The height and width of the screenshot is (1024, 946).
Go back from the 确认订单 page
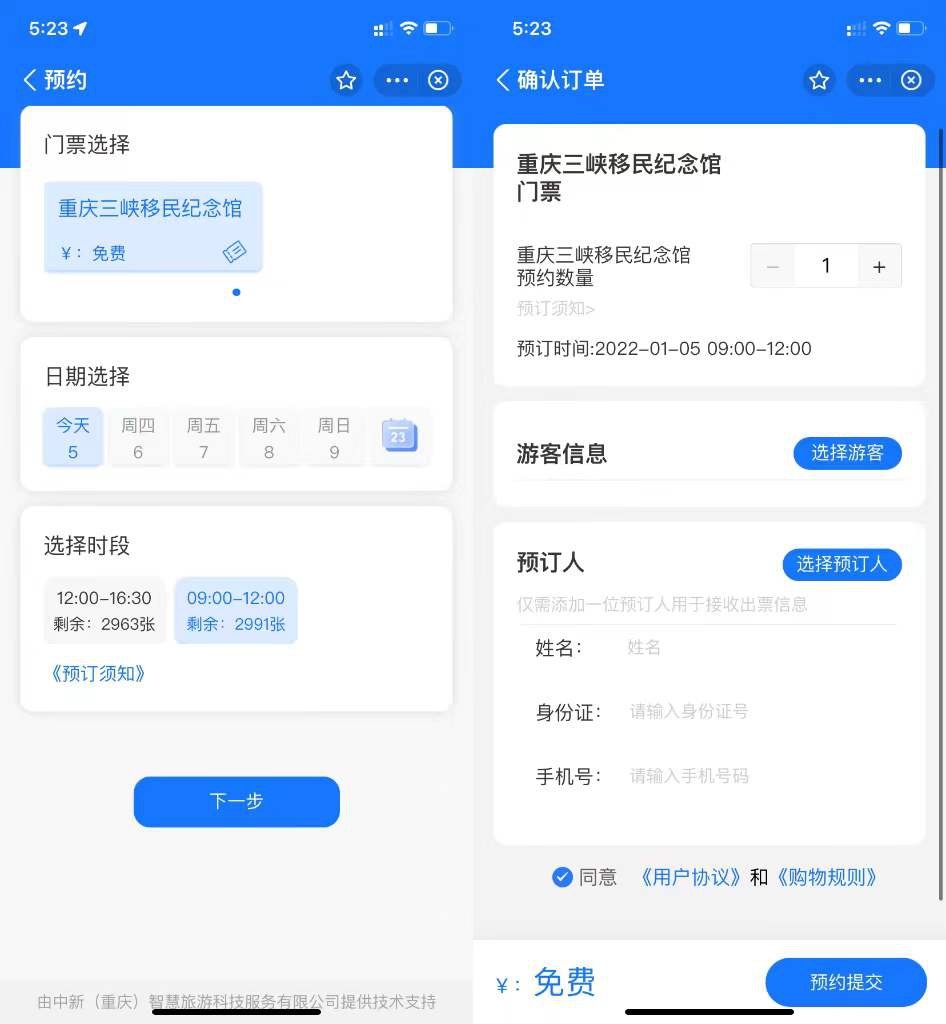[x=504, y=81]
